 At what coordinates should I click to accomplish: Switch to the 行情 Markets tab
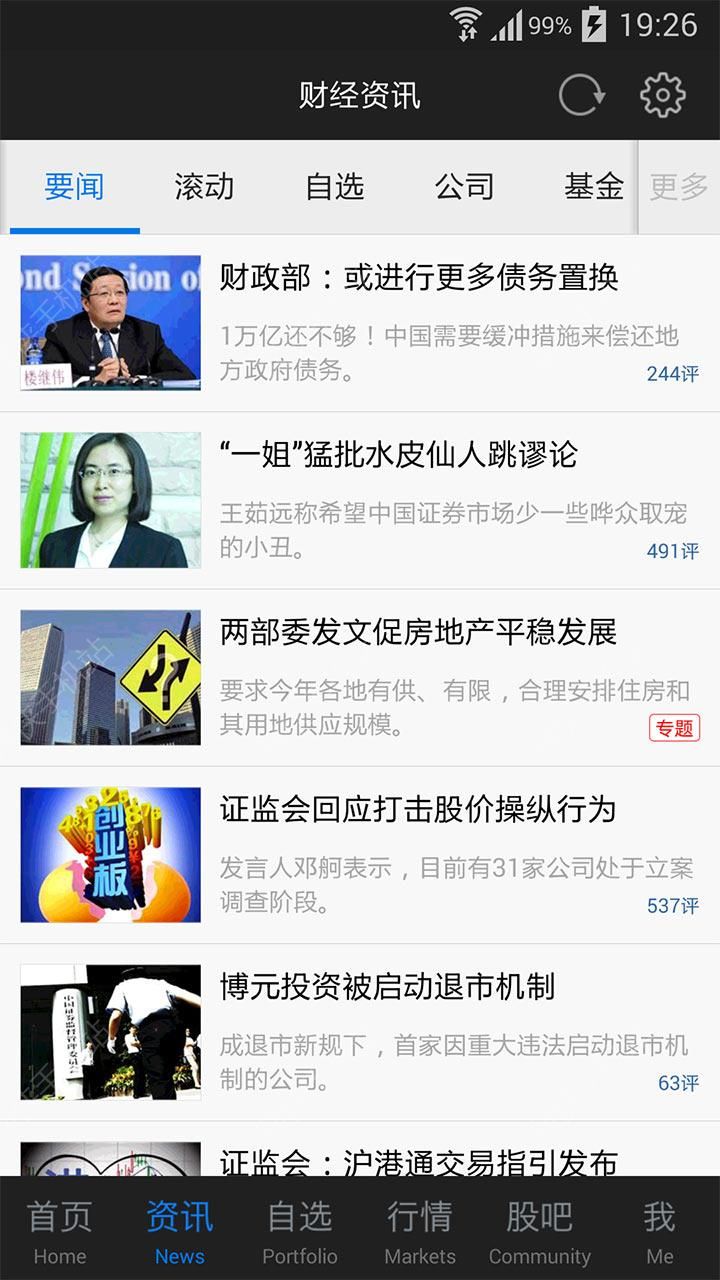coord(420,1230)
